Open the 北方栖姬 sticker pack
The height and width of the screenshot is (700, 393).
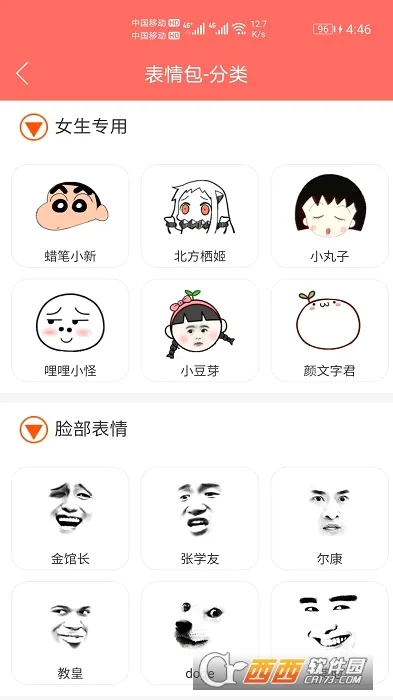[200, 216]
